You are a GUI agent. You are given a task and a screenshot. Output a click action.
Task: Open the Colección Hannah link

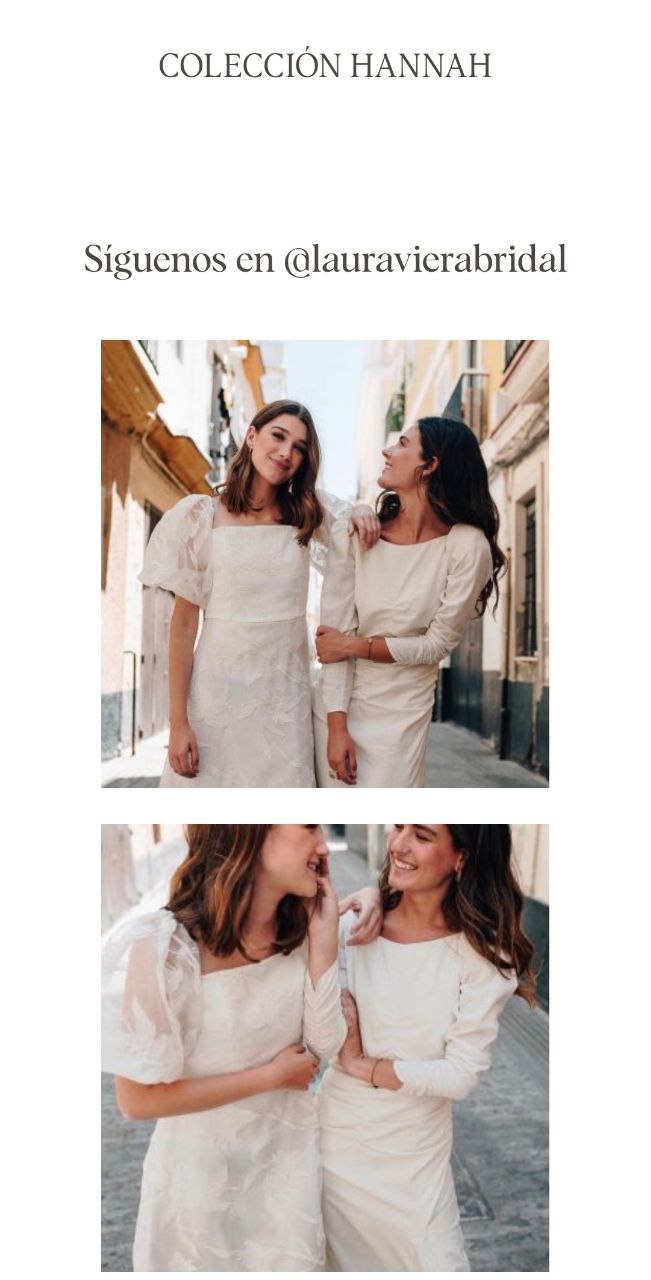click(x=325, y=66)
